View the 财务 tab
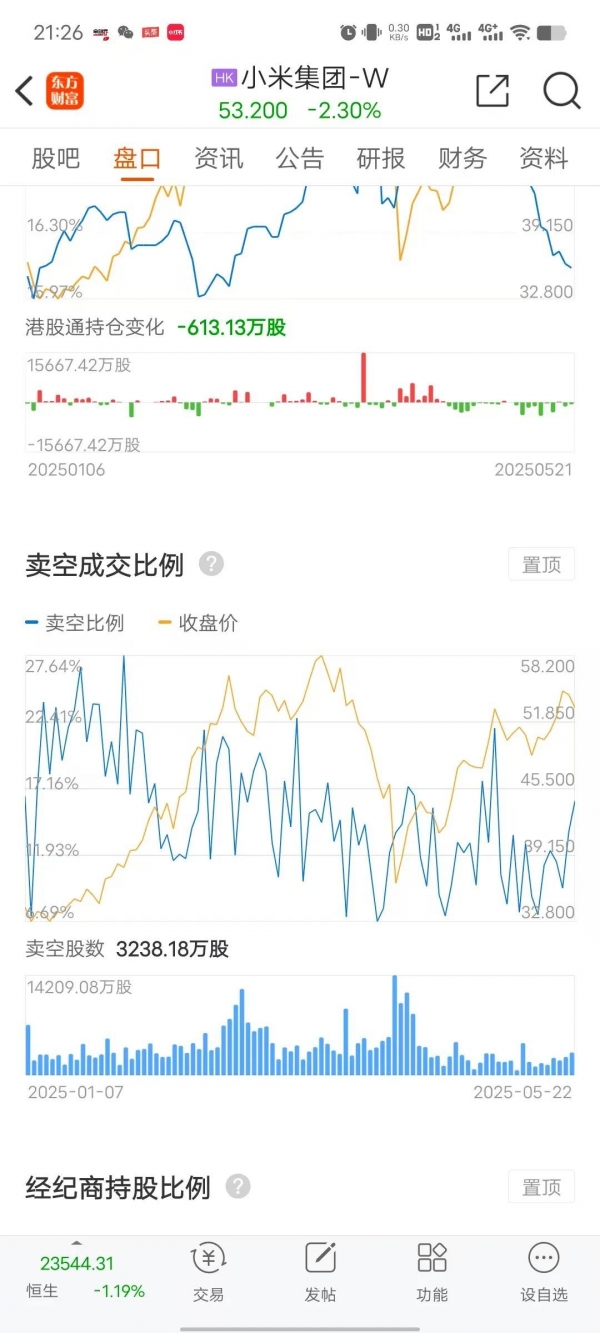Image resolution: width=600 pixels, height=1333 pixels. (x=462, y=158)
